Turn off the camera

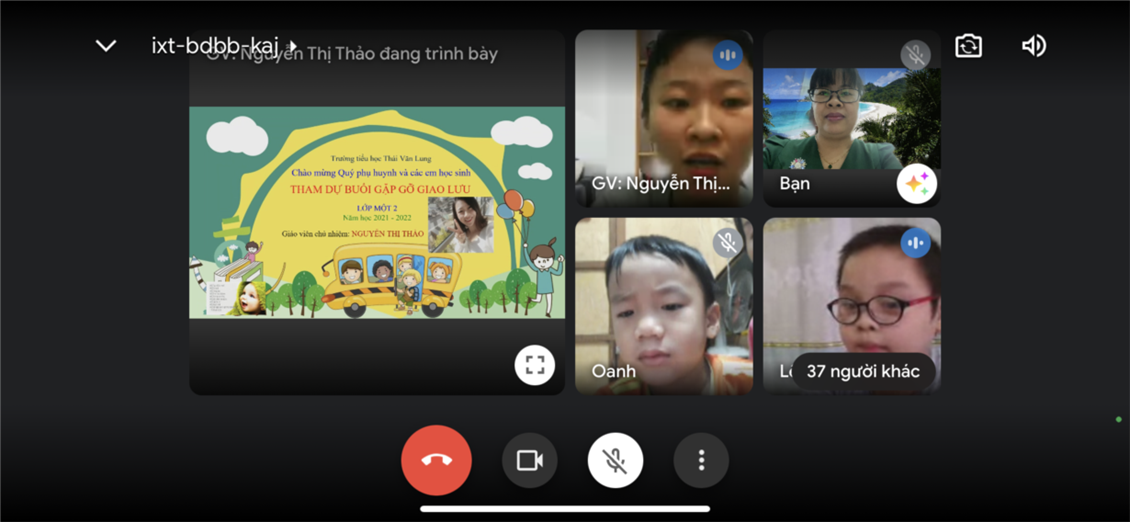coord(529,460)
